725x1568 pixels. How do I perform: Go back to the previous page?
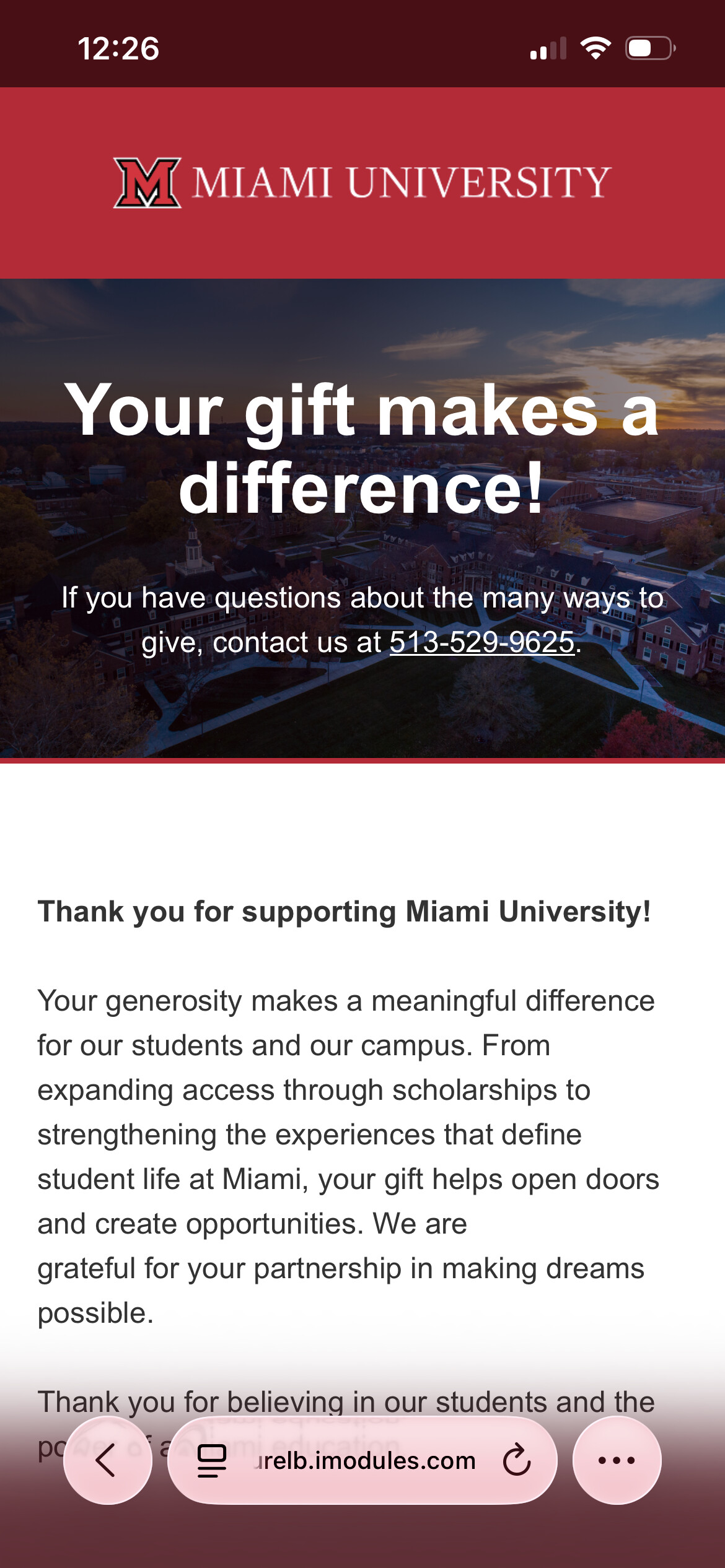(x=107, y=1460)
